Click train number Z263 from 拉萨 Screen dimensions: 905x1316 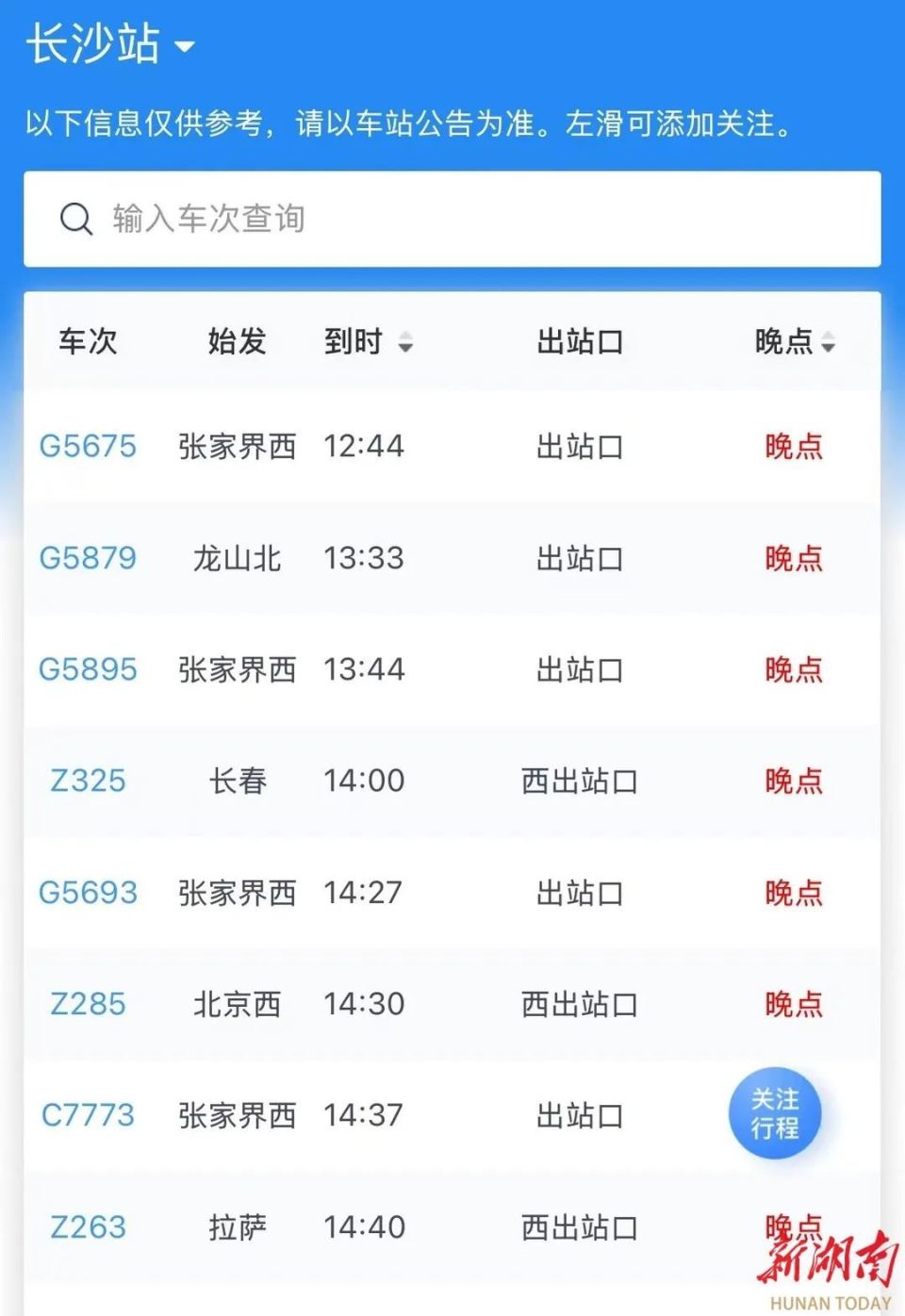[90, 1226]
